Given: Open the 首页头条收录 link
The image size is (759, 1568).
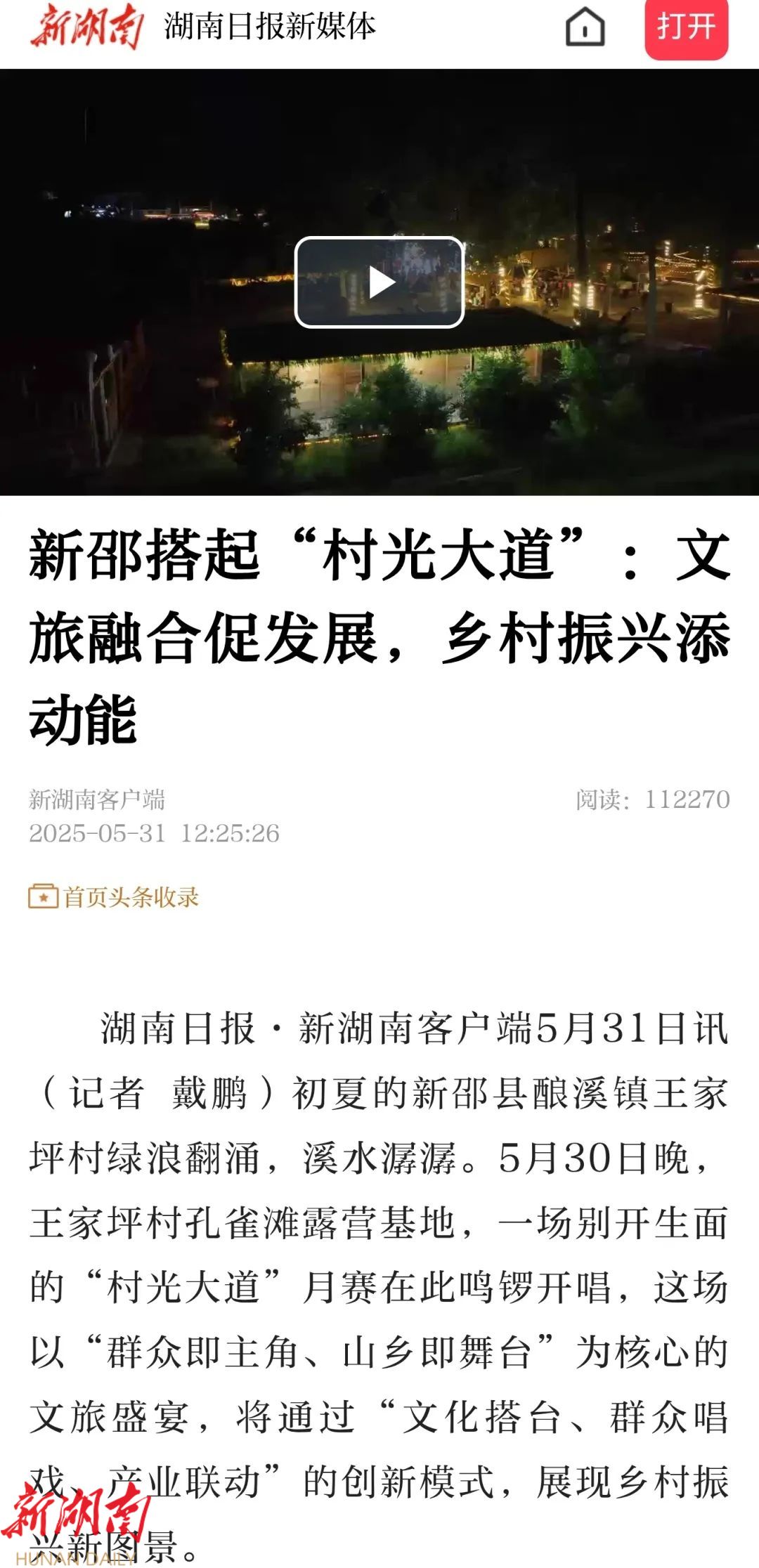Looking at the screenshot, I should click(x=115, y=897).
